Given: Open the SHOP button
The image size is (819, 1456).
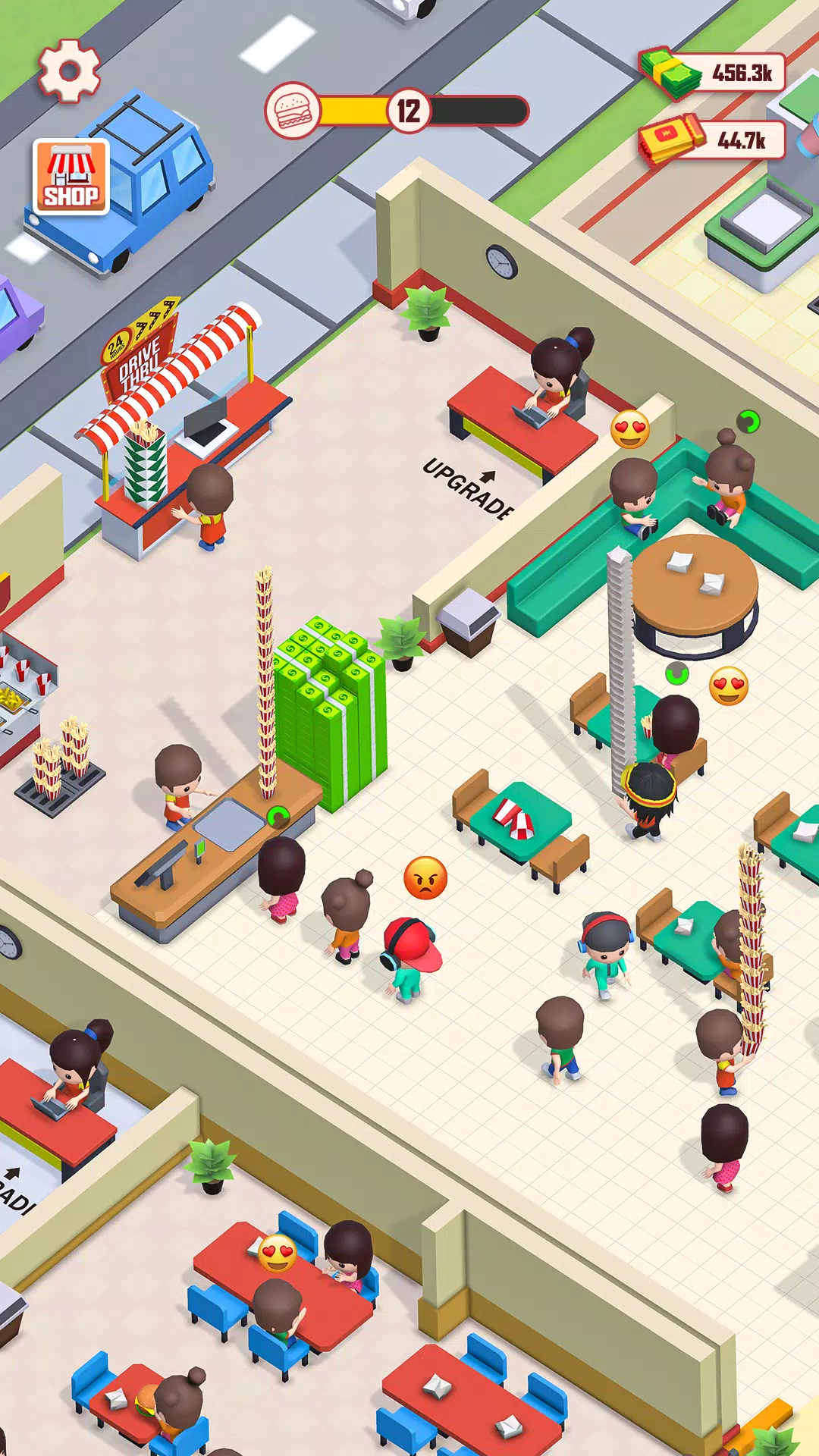Looking at the screenshot, I should click(71, 177).
